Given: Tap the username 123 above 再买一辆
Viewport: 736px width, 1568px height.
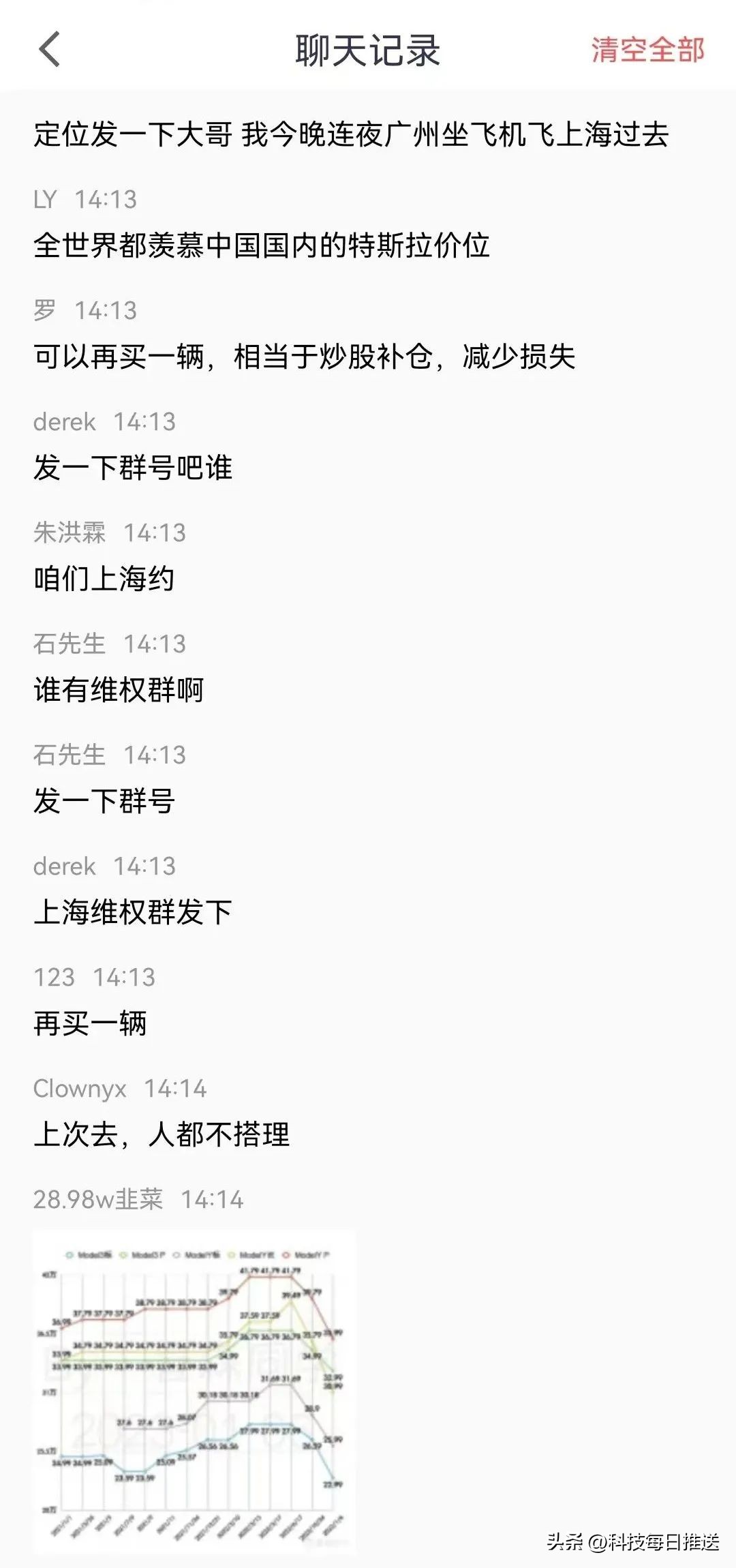Looking at the screenshot, I should click(x=55, y=977).
